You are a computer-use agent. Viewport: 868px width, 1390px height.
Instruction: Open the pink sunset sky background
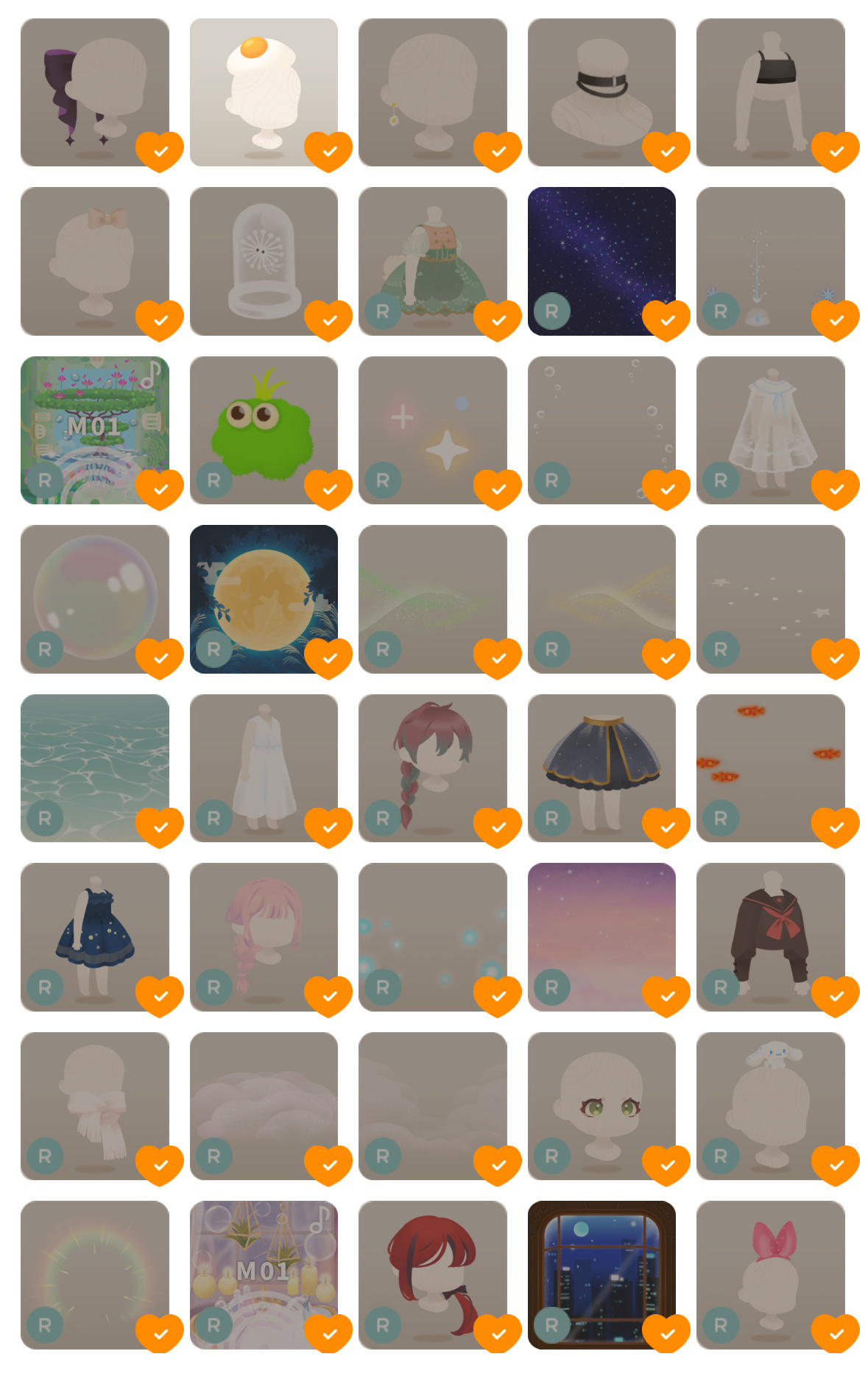(601, 936)
